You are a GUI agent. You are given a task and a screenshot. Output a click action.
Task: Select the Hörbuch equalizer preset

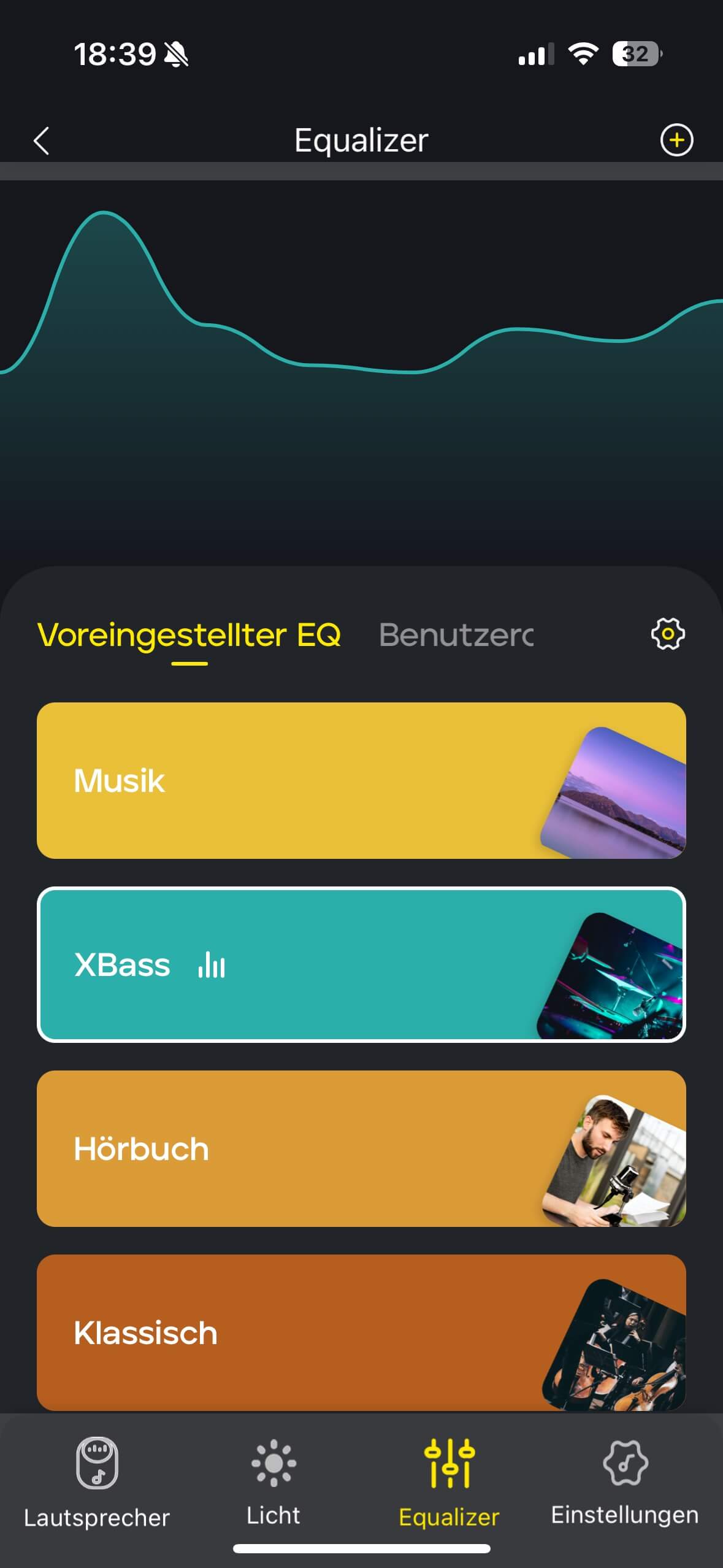(361, 1148)
